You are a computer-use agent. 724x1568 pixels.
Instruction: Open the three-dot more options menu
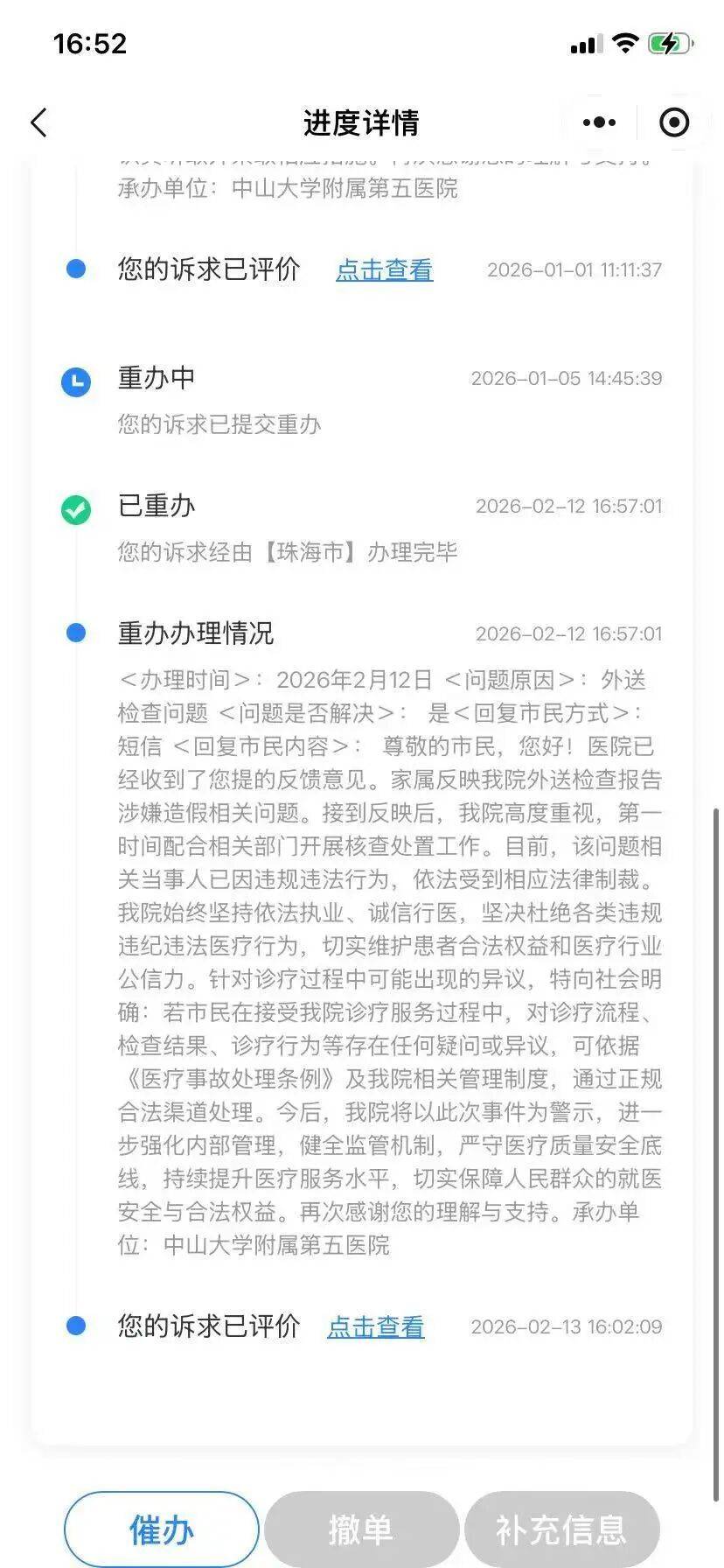[598, 122]
